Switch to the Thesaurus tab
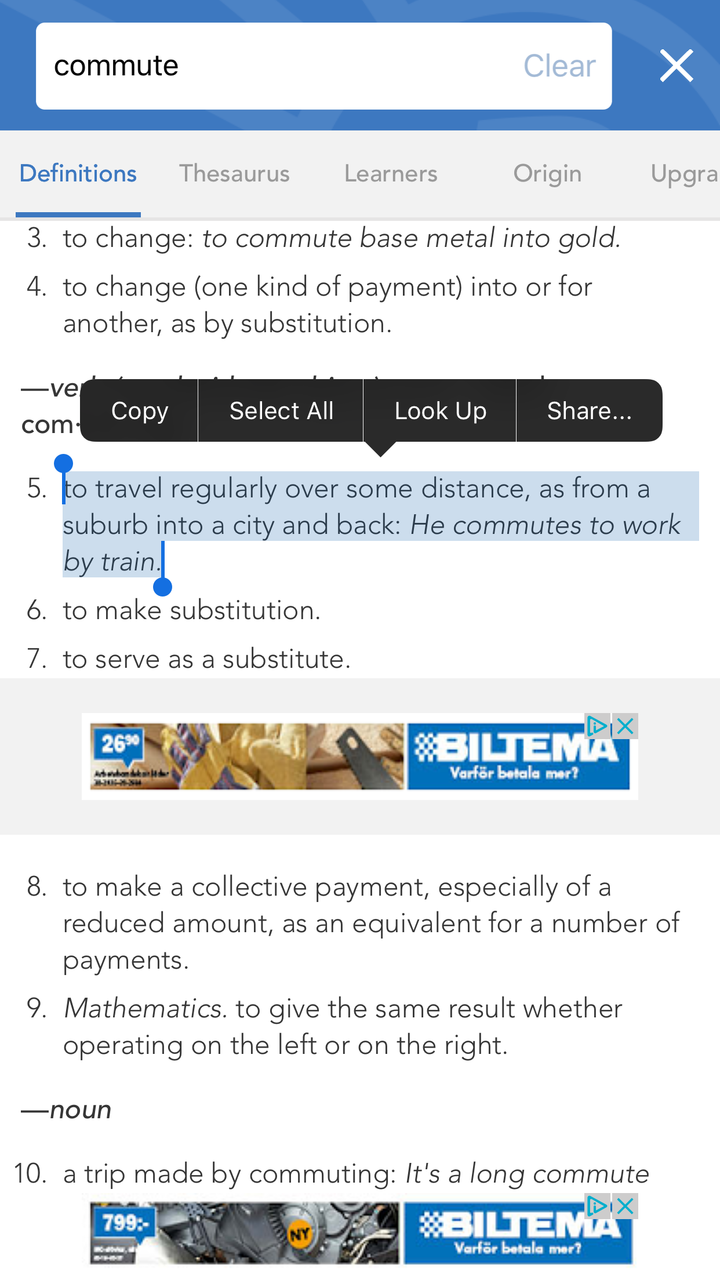This screenshot has width=720, height=1280. coord(234,173)
